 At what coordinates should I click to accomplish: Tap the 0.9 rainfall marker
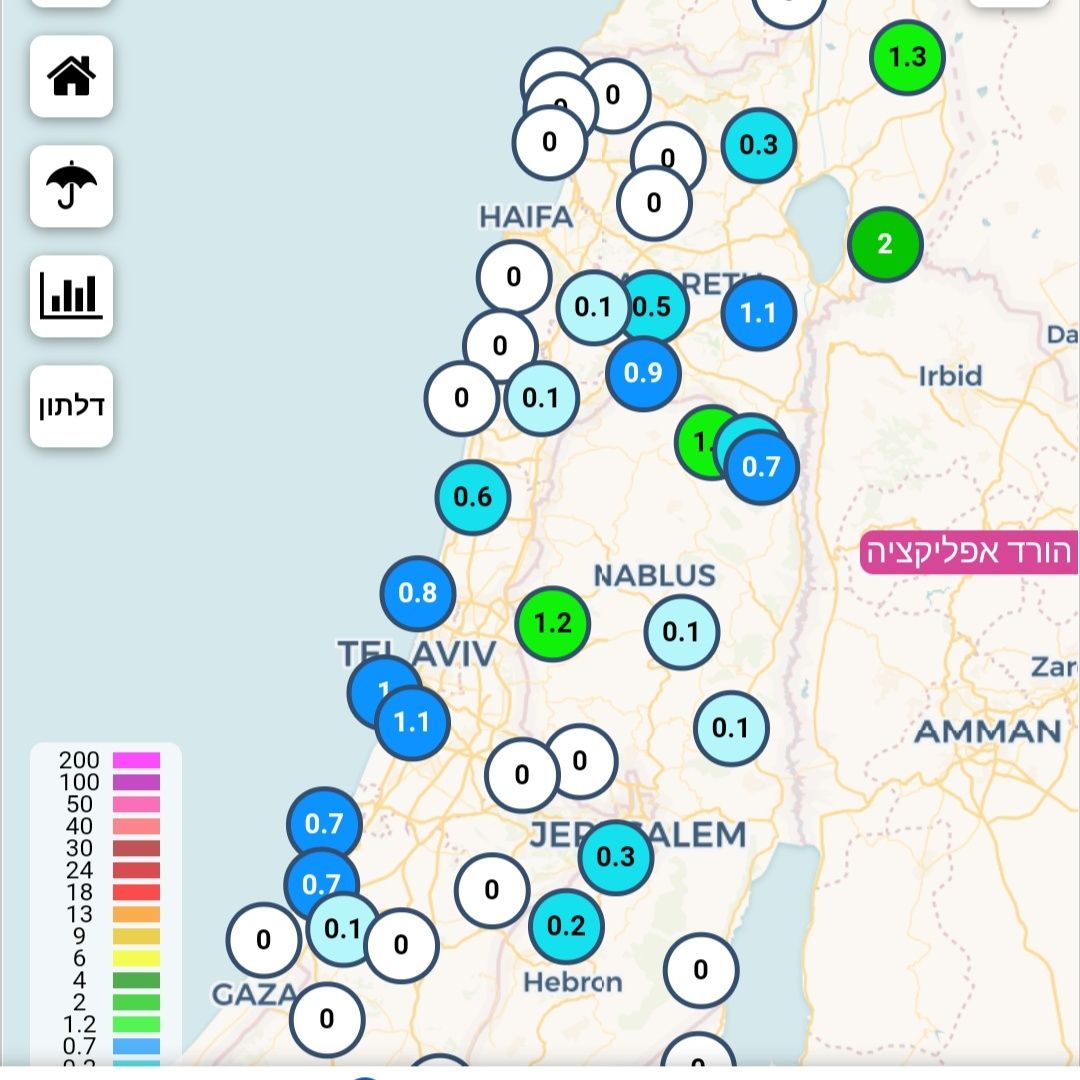pyautogui.click(x=643, y=373)
